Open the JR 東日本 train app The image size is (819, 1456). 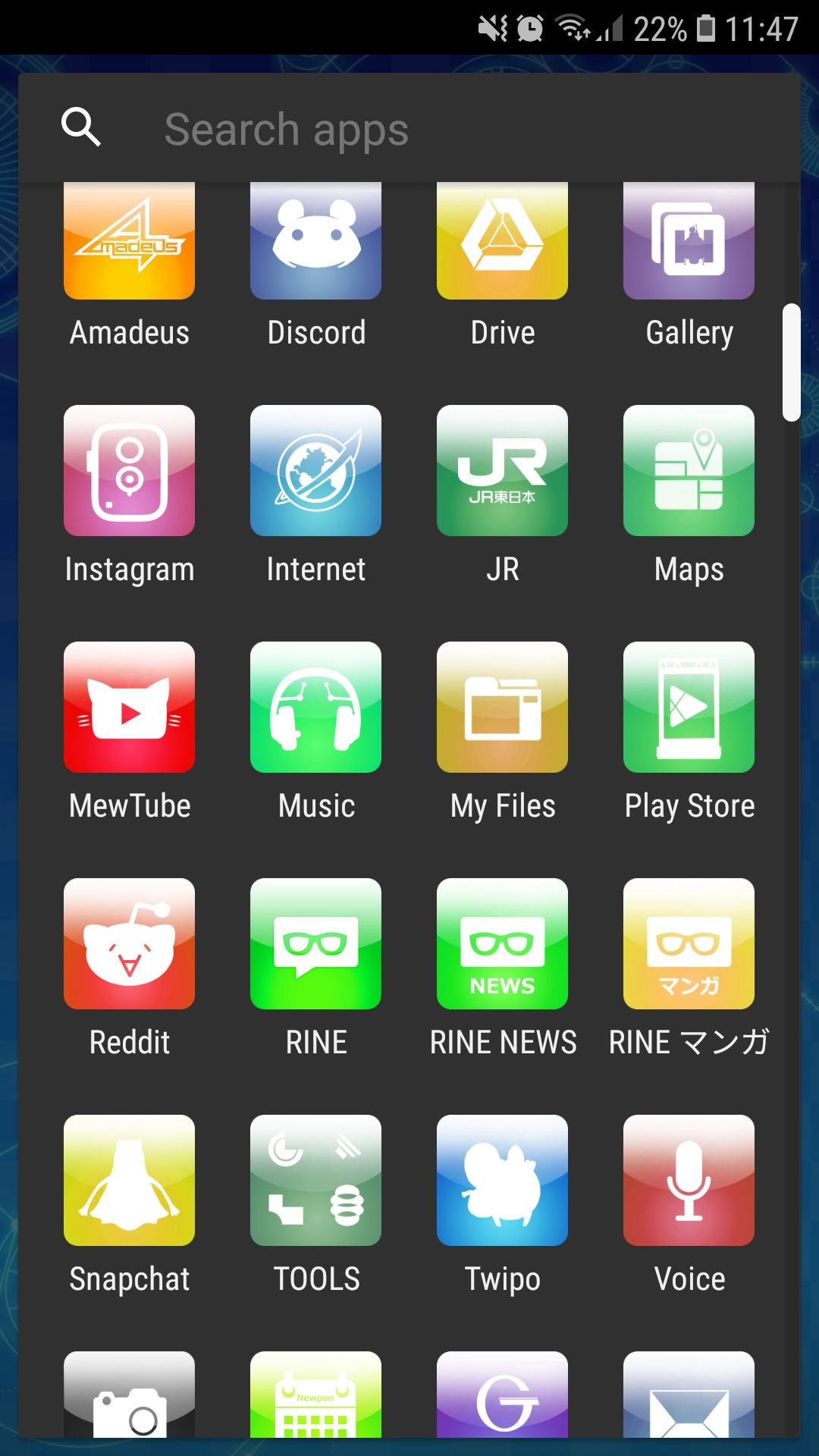502,470
